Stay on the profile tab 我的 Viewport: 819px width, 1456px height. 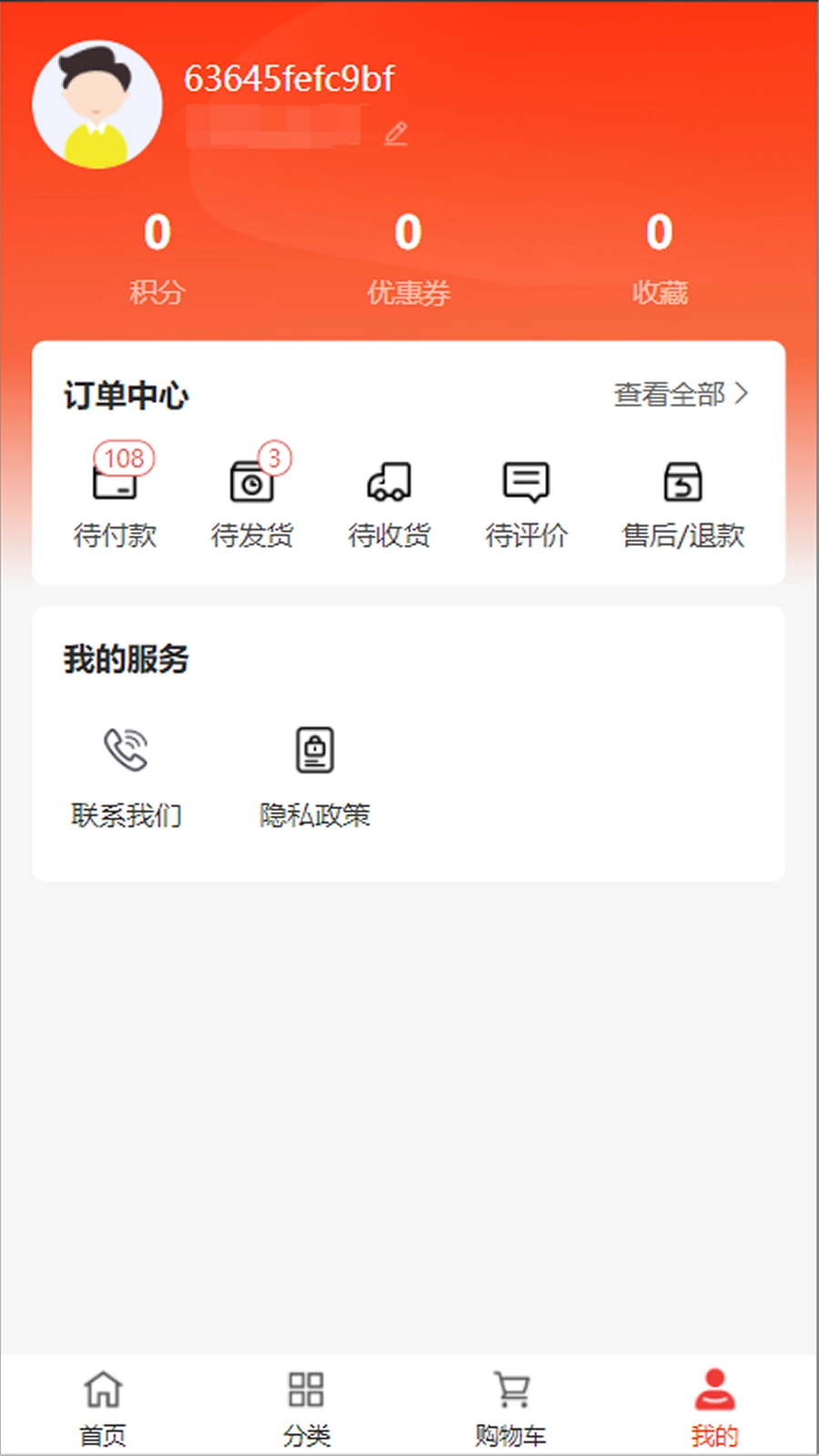pos(714,1404)
